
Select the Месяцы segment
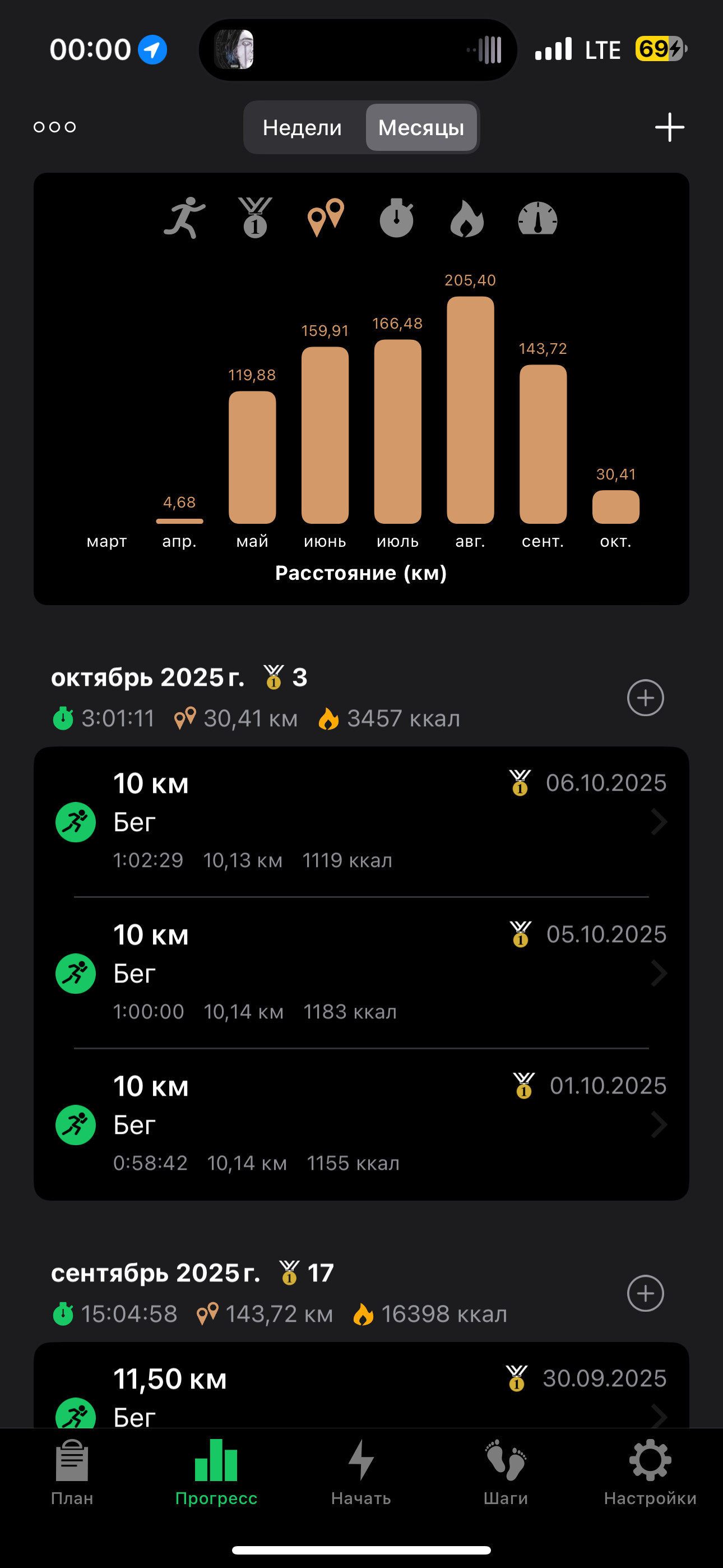coord(421,127)
